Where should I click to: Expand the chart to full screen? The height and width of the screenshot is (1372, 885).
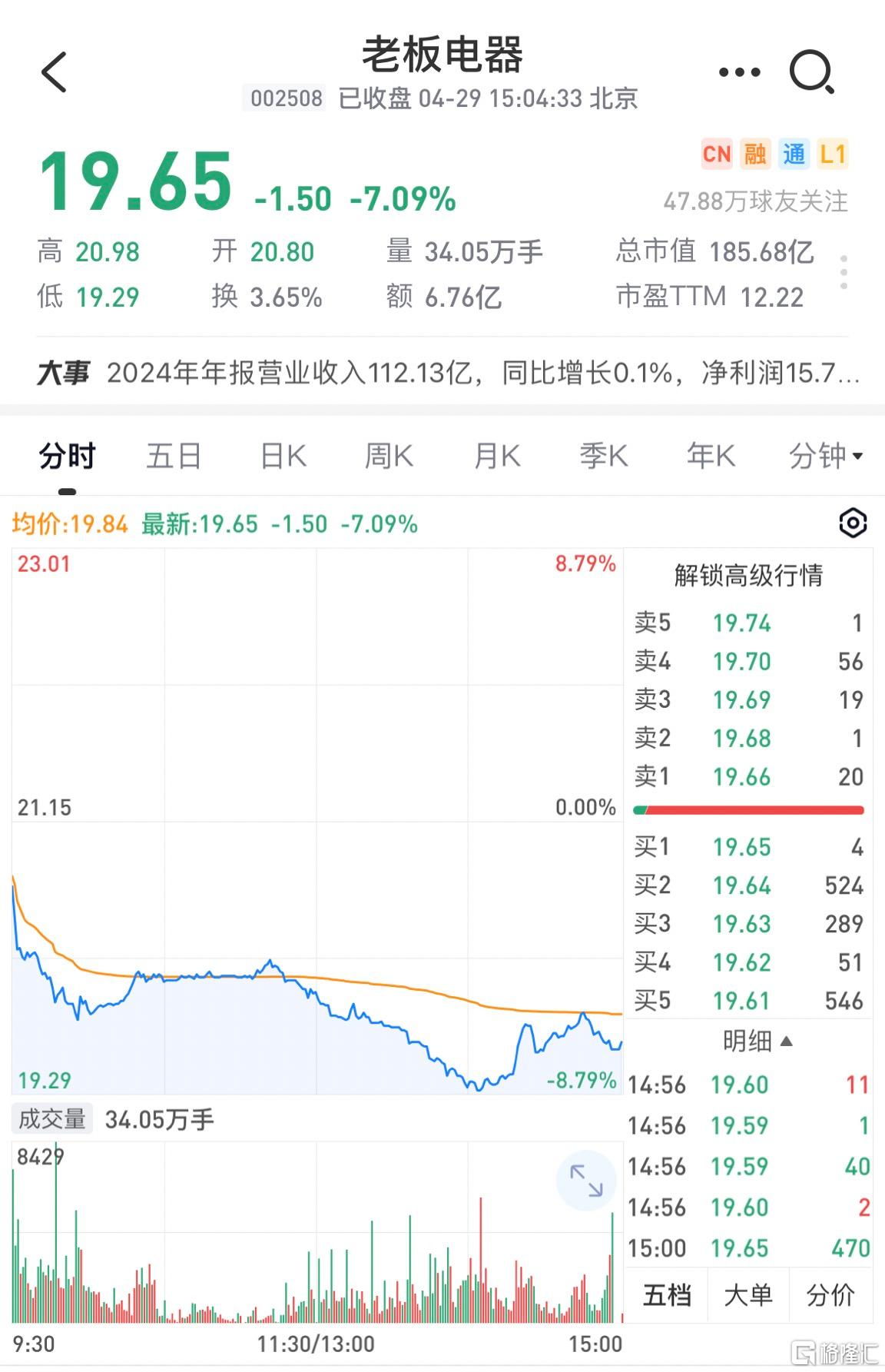pos(585,1180)
